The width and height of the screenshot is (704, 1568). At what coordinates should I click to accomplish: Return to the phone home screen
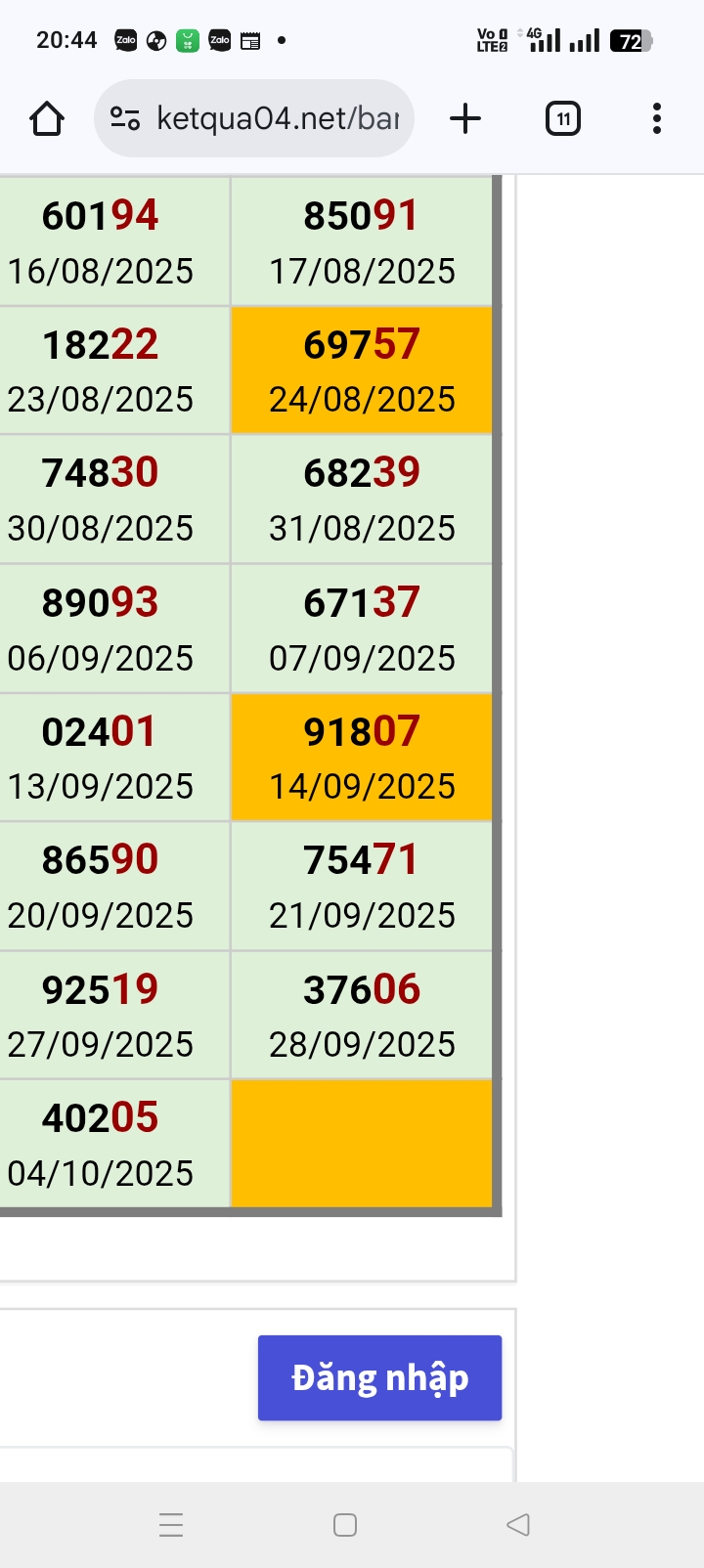[x=345, y=1524]
